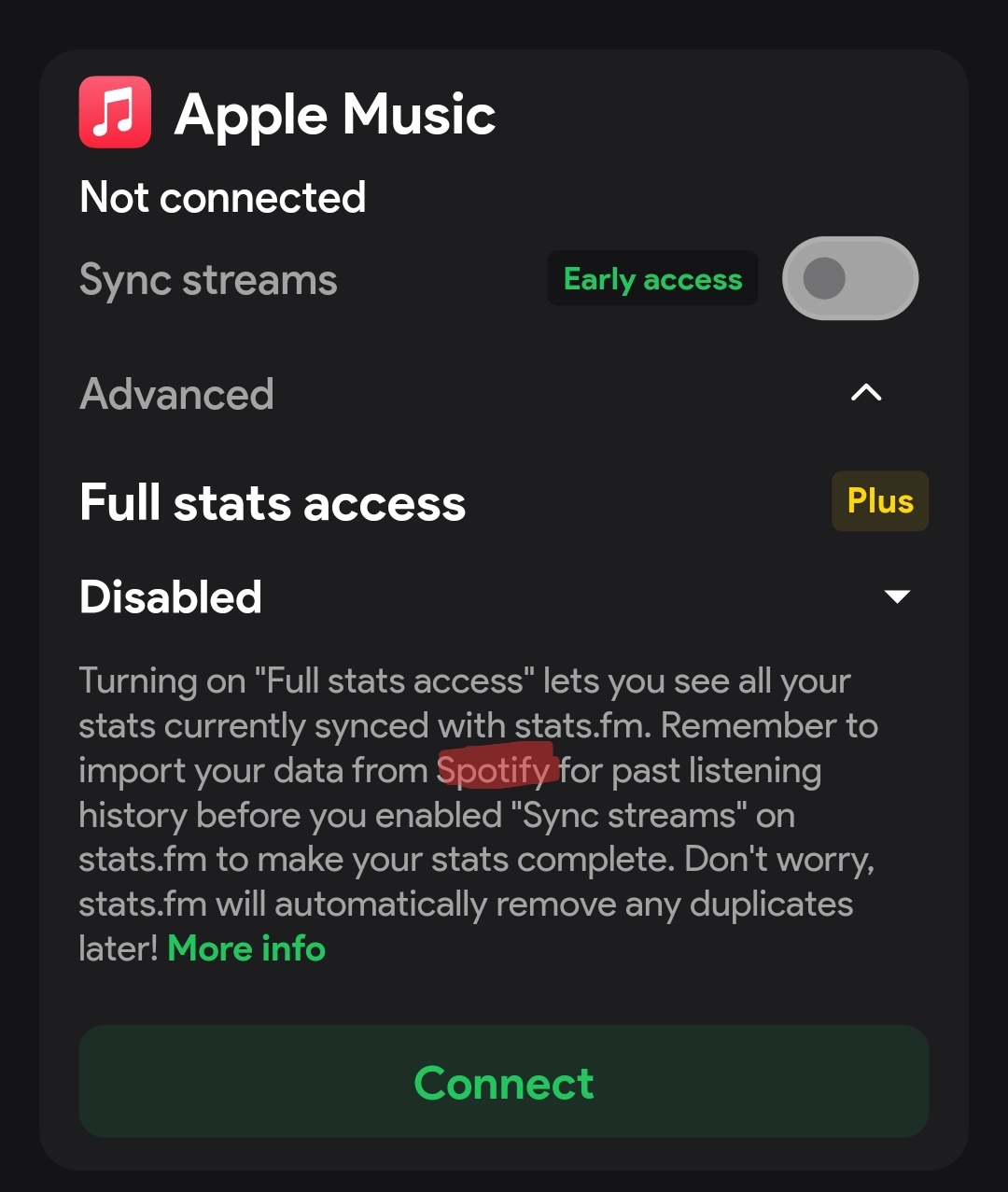Open the More info link

[246, 948]
